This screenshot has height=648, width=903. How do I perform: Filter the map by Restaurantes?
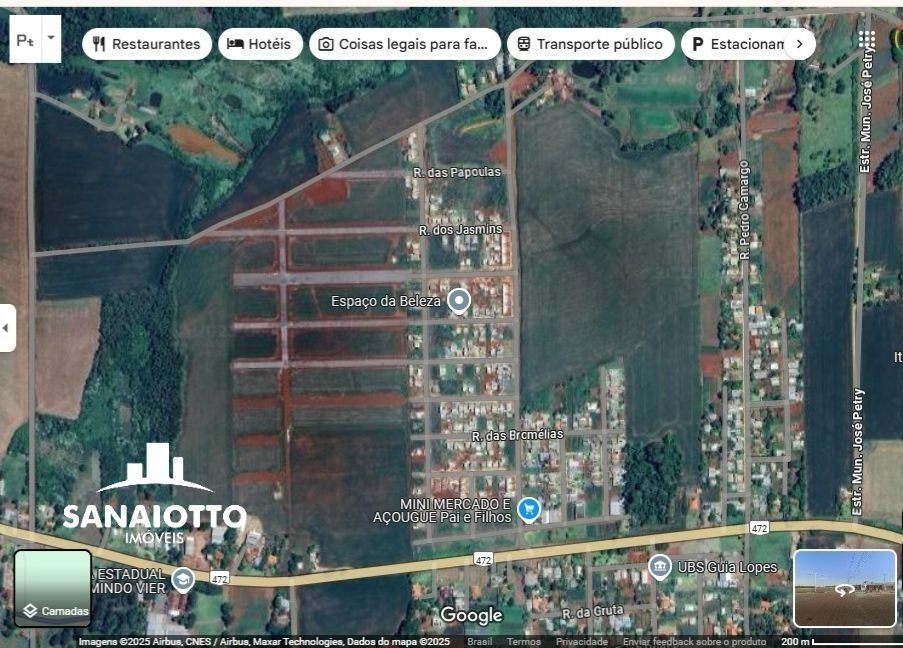point(146,44)
